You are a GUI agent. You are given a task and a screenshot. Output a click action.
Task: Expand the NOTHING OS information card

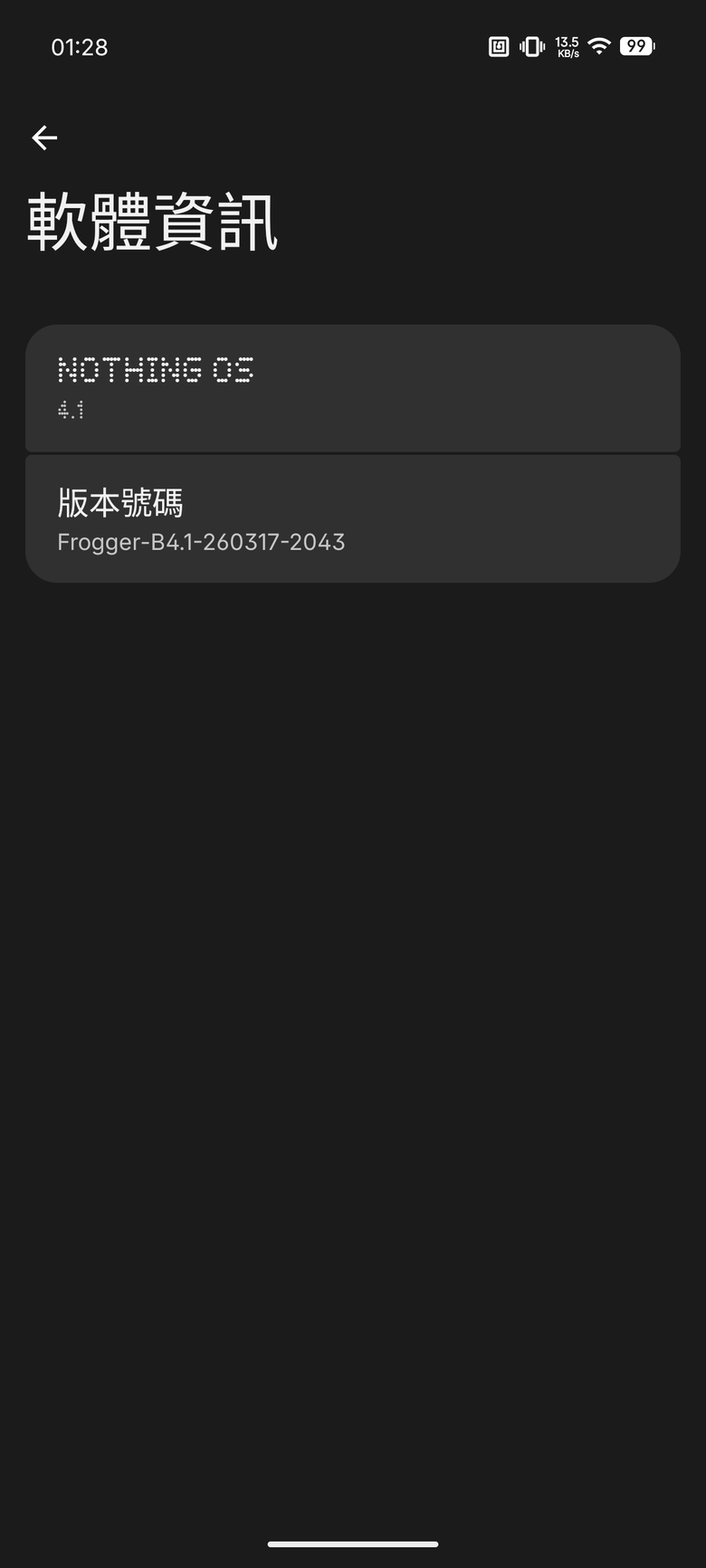click(x=352, y=388)
